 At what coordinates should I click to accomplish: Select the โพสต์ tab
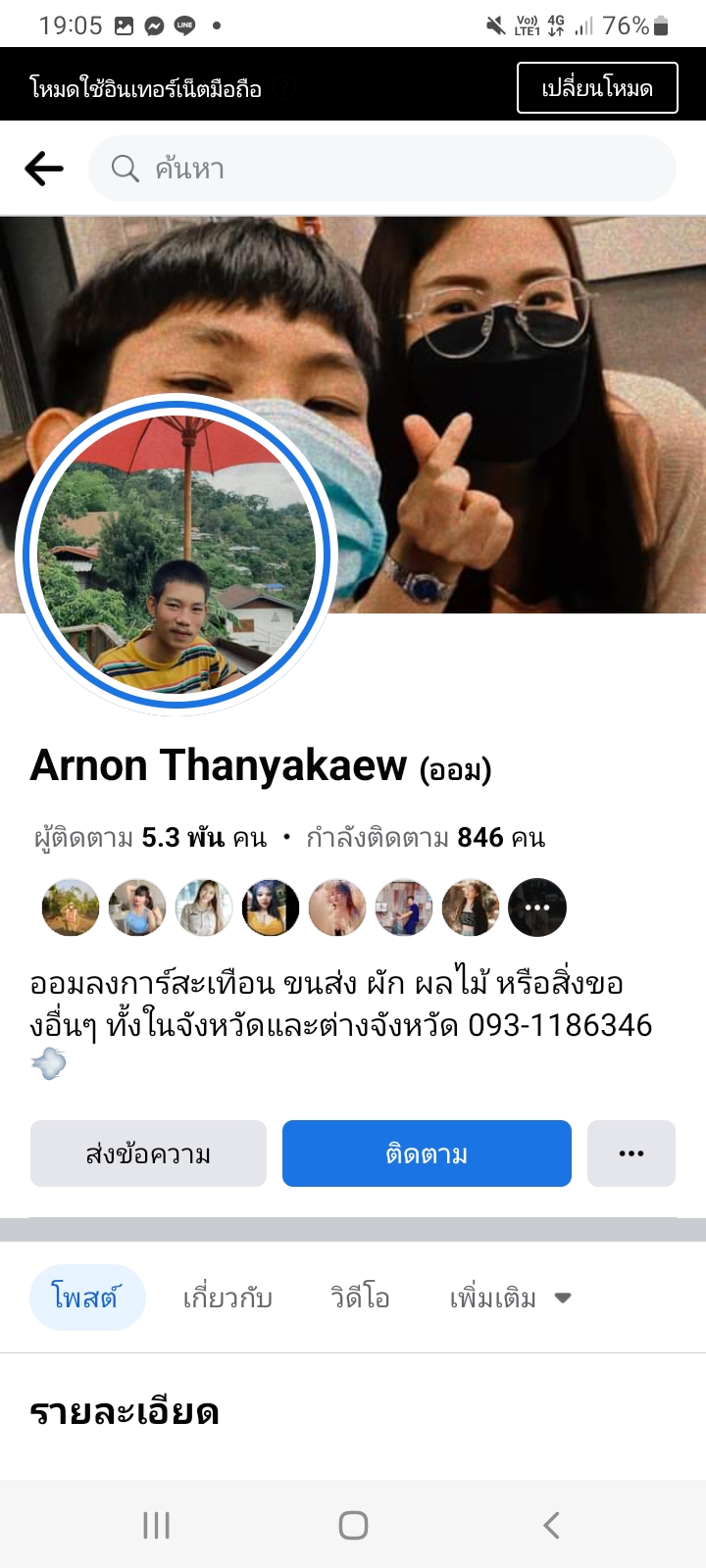click(87, 1298)
